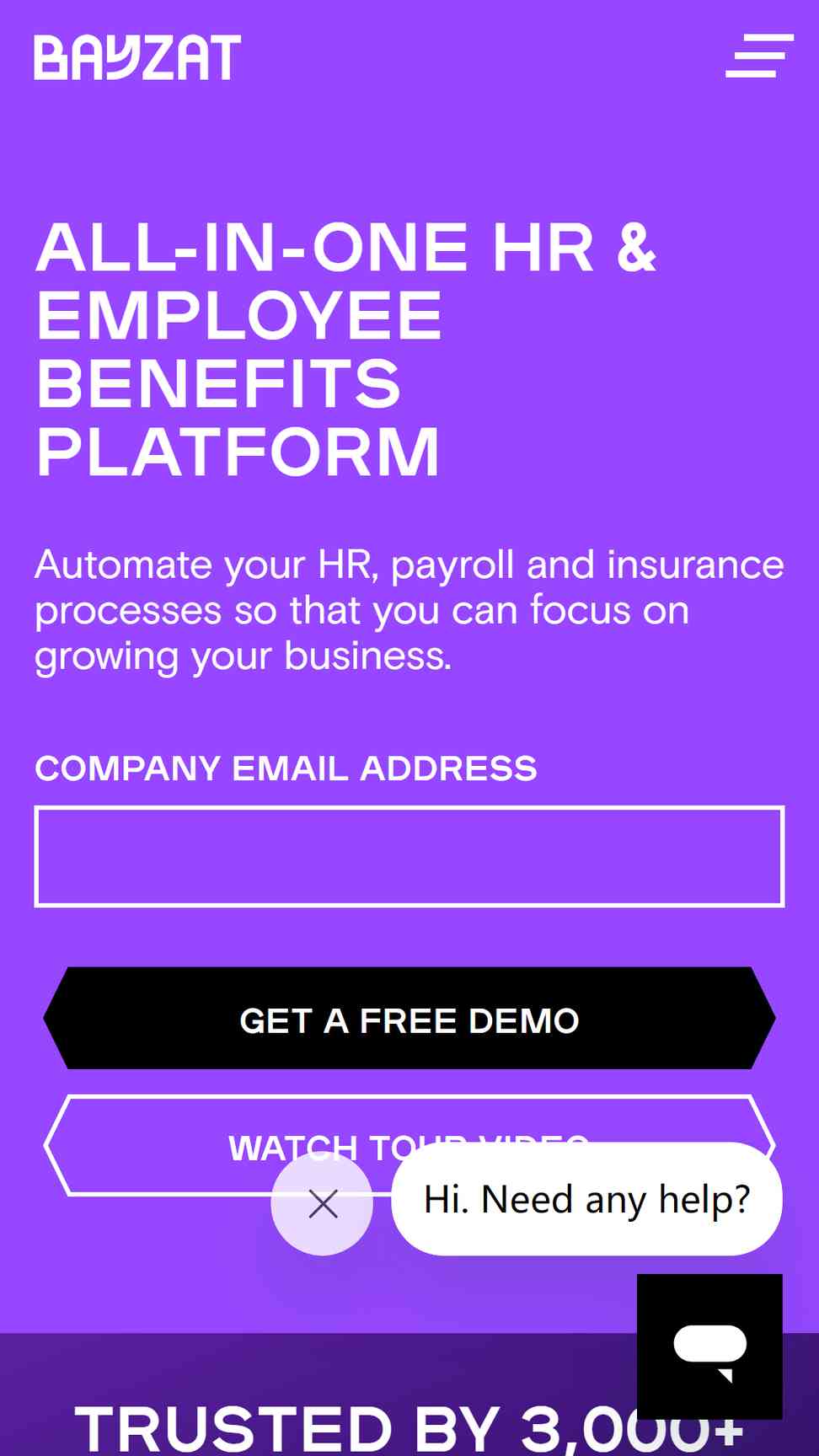Viewport: 819px width, 1456px height.
Task: Tap the Bayzat logo to go home
Action: click(137, 57)
